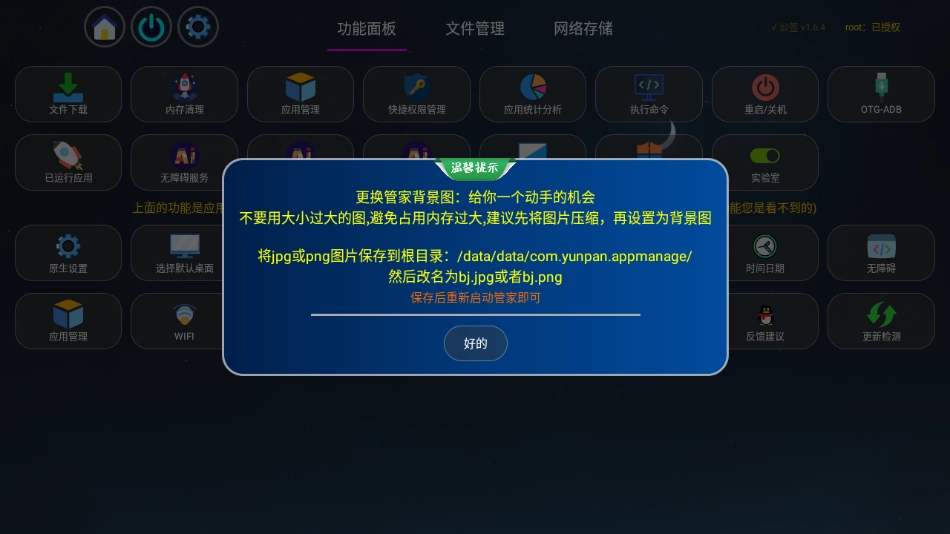
Task: Open 重启/关机 tile
Action: 765,94
